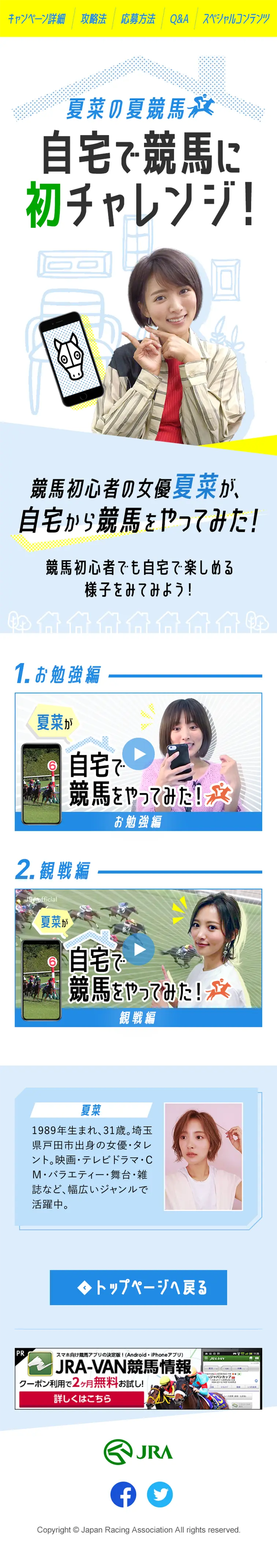Open the JRA Facebook page
Viewport: 277px width, 1568px height.
[123, 1494]
